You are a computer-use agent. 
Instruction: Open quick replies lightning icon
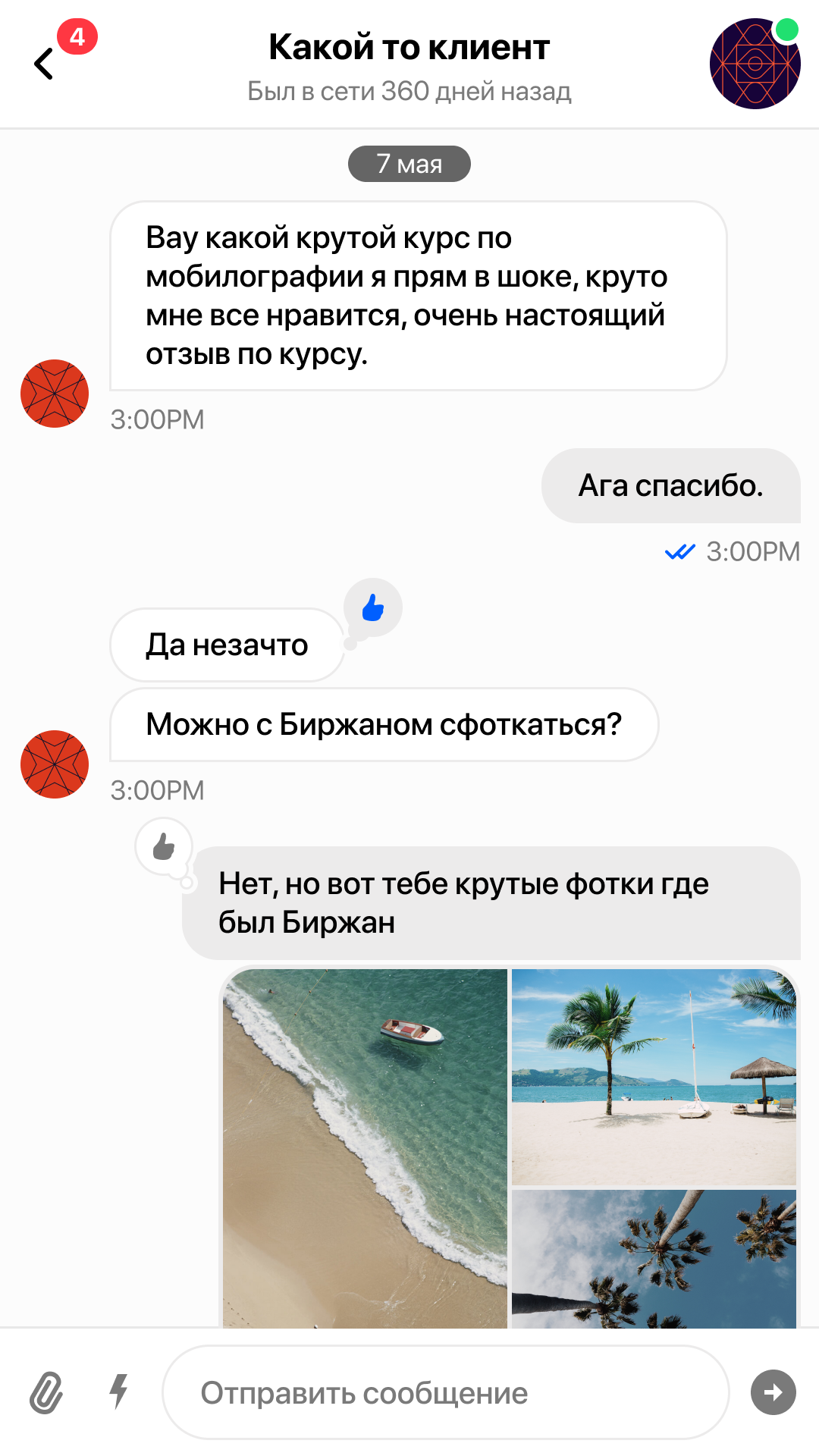click(118, 1391)
